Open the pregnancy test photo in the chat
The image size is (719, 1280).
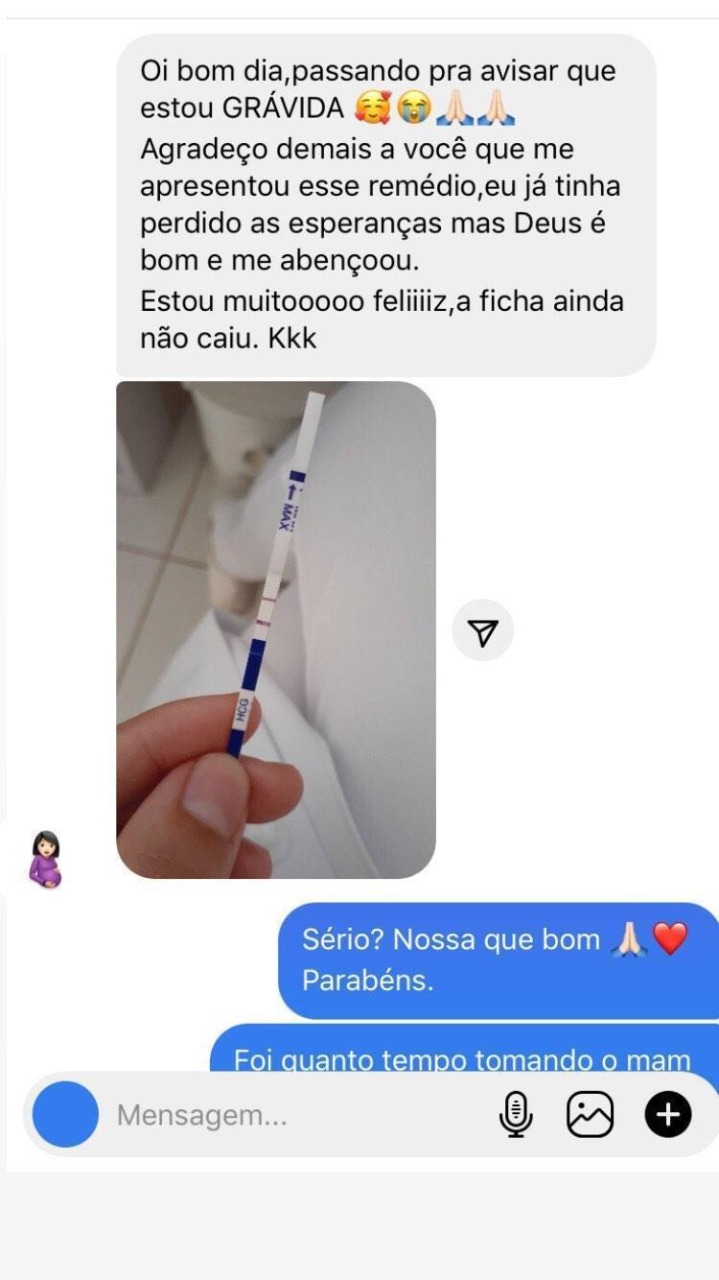pos(276,629)
